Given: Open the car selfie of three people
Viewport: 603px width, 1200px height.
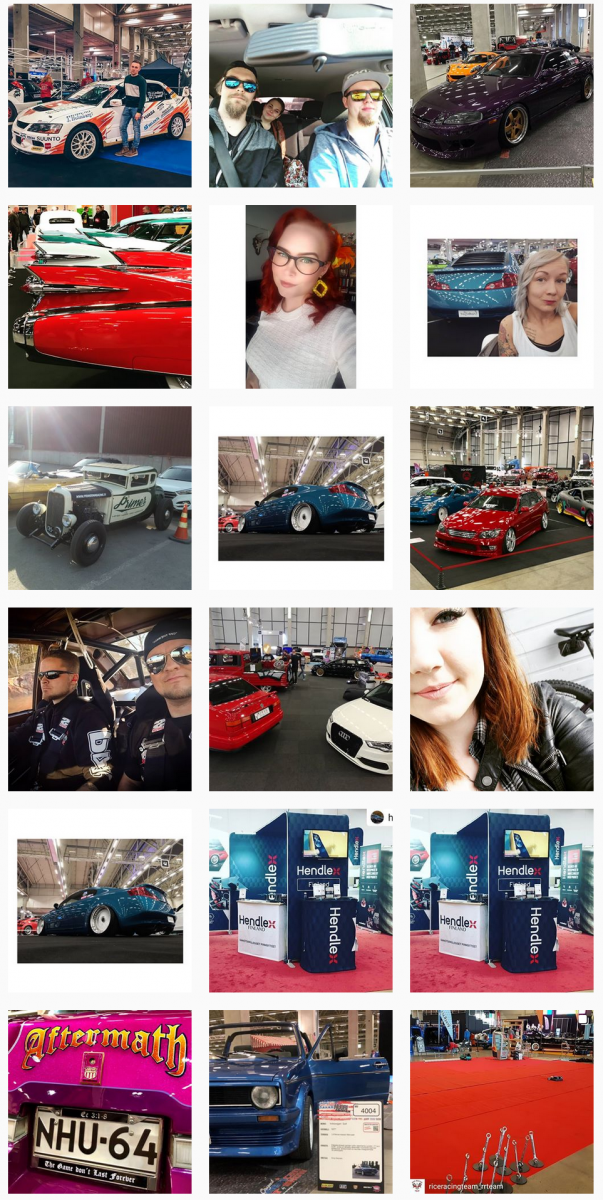Looking at the screenshot, I should [x=300, y=96].
